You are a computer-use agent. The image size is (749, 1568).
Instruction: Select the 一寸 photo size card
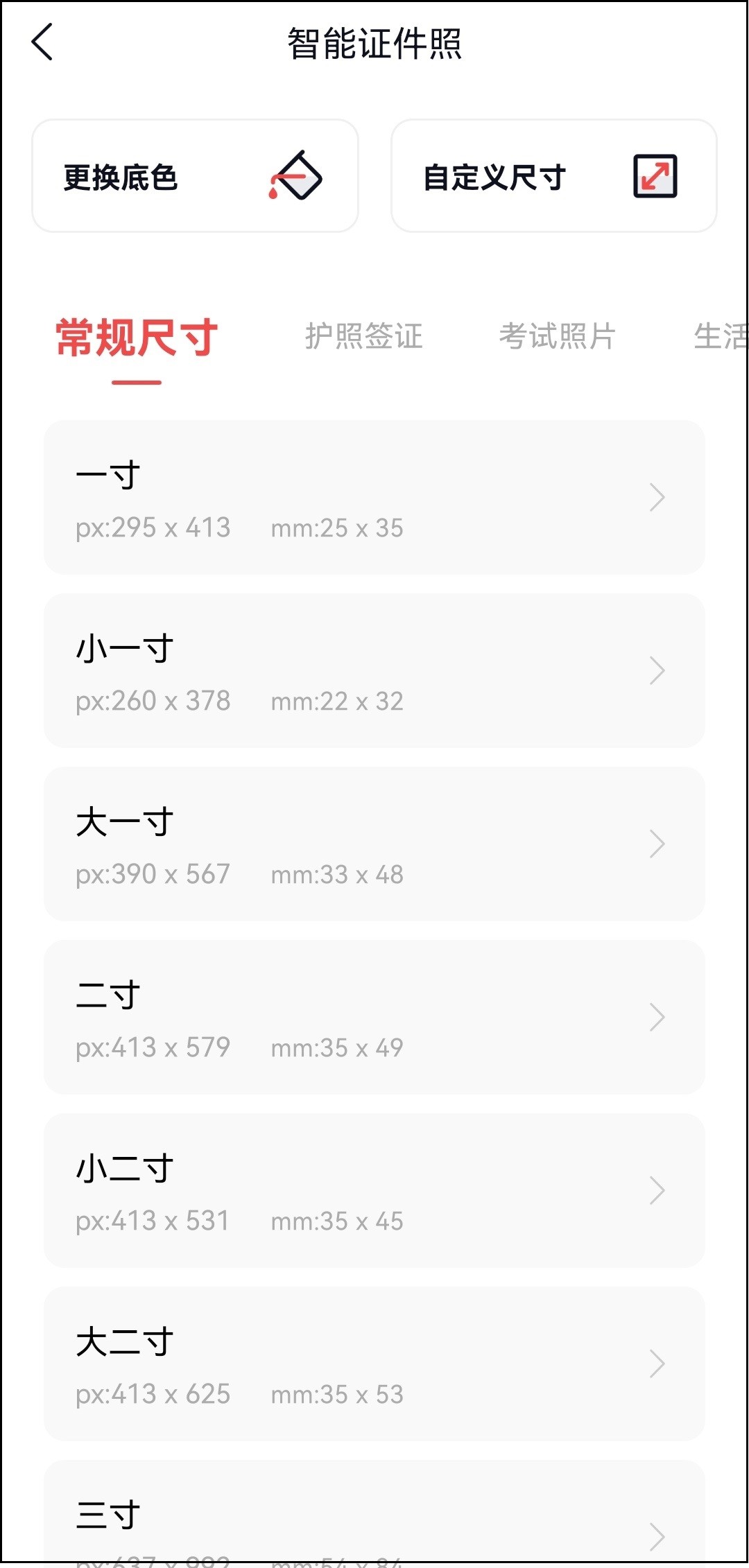(374, 496)
